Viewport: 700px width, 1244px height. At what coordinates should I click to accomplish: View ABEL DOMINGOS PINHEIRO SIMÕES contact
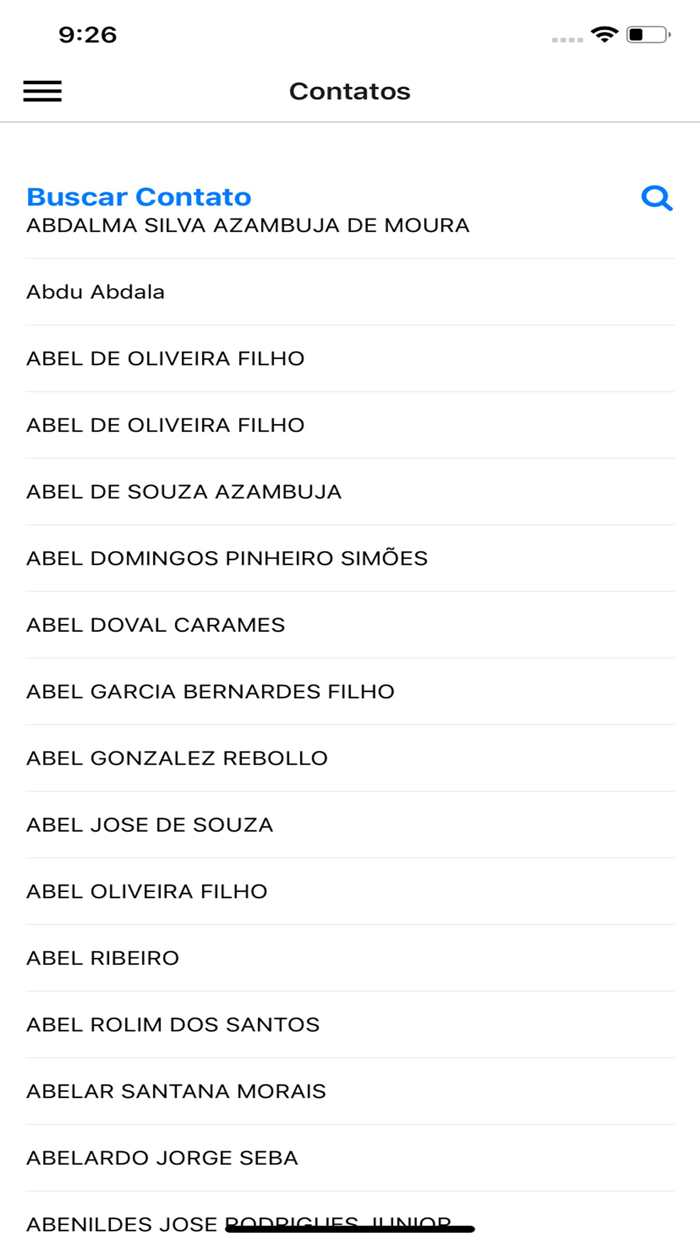pyautogui.click(x=227, y=558)
